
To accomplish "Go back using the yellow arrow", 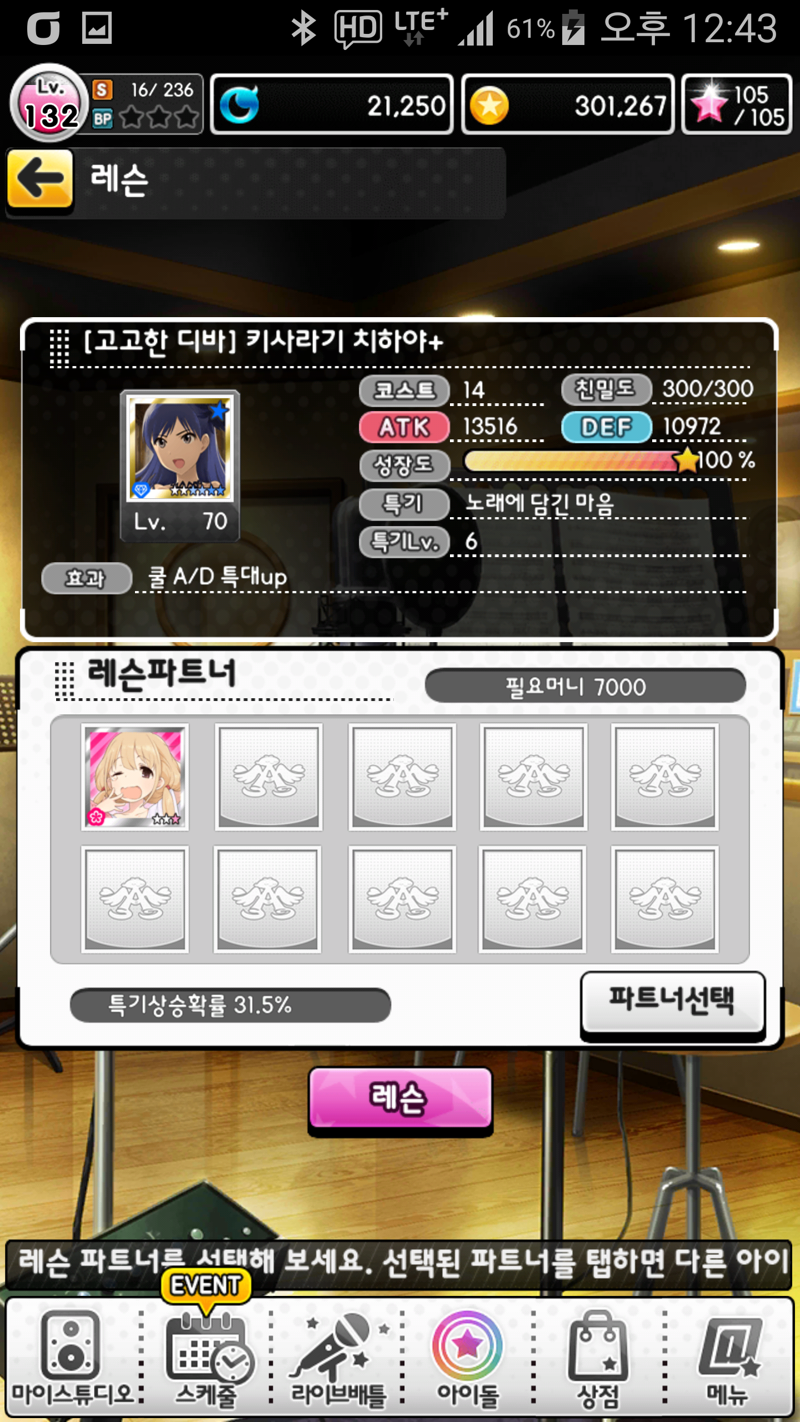I will coord(41,180).
